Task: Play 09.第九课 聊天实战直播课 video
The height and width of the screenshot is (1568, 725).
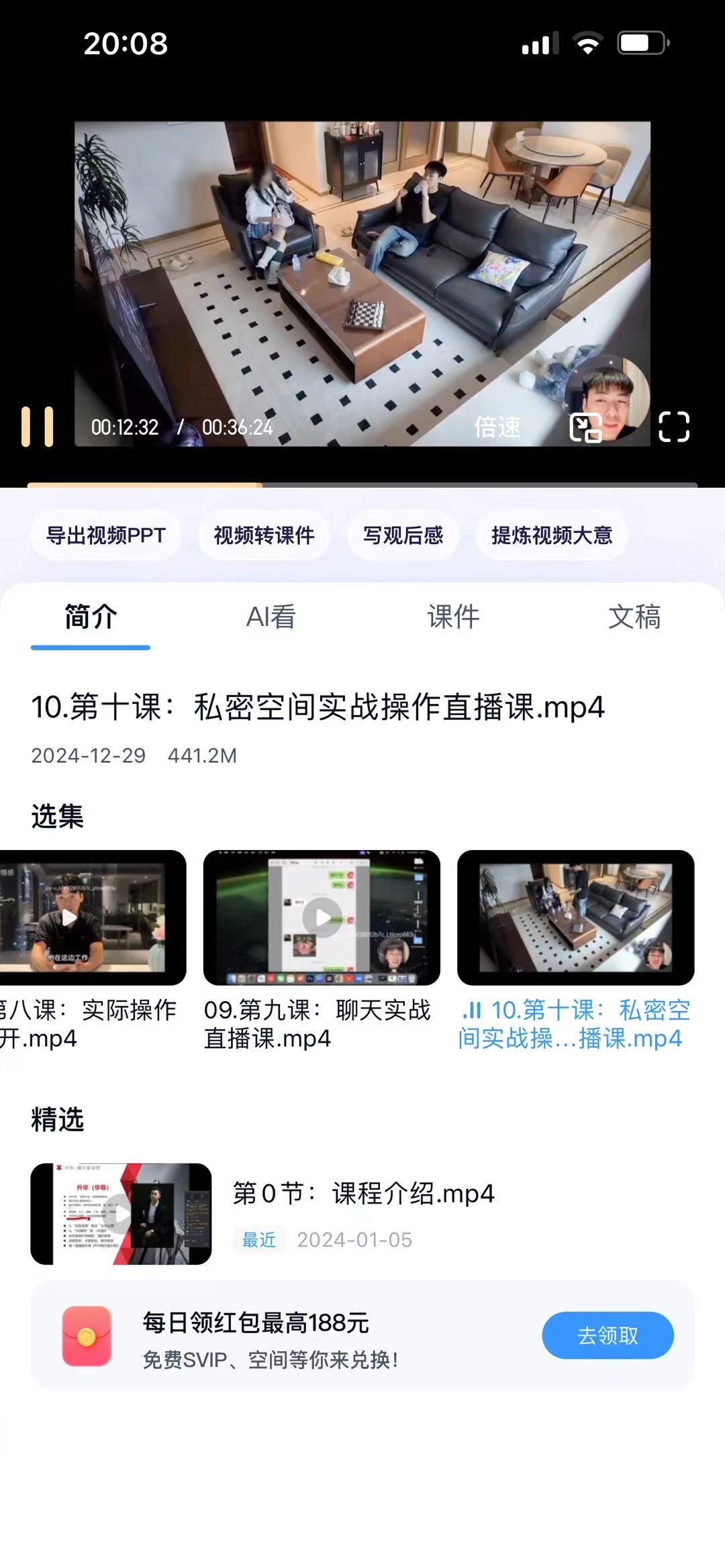Action: tap(322, 917)
